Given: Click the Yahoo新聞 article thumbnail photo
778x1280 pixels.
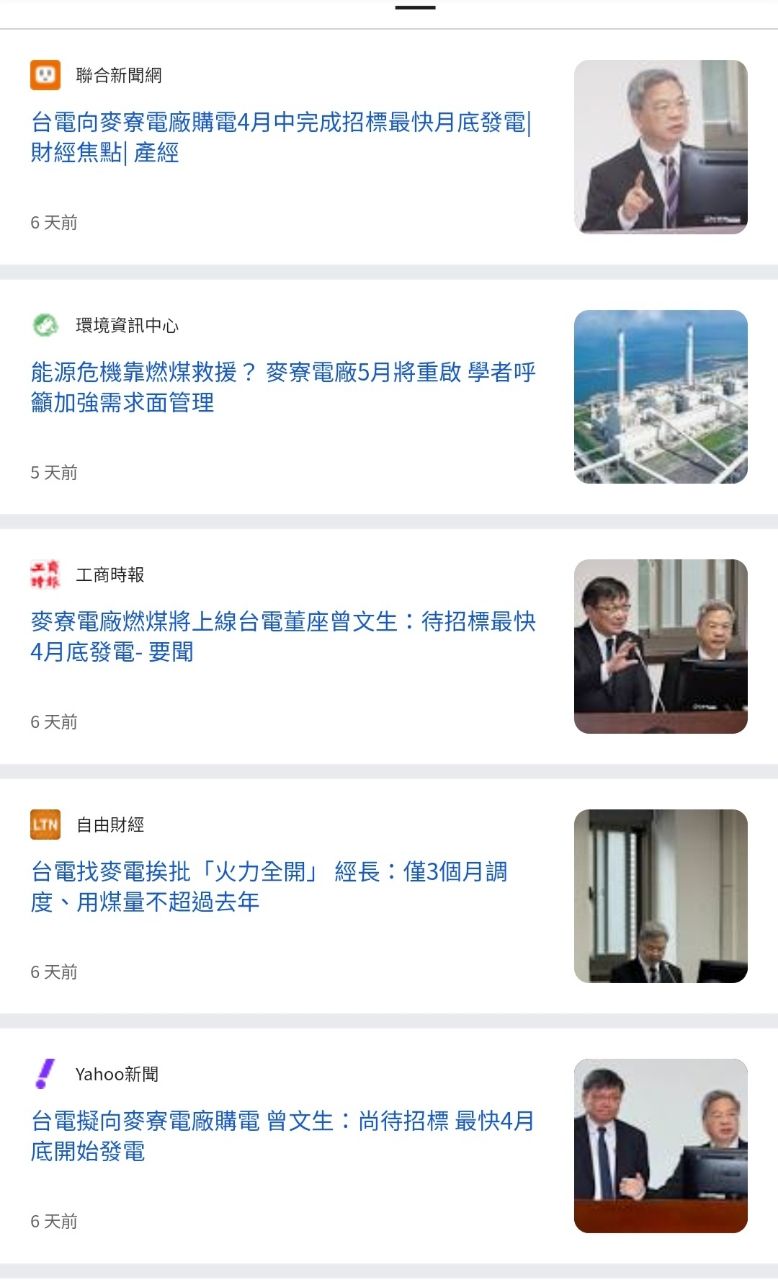Looking at the screenshot, I should click(660, 1145).
